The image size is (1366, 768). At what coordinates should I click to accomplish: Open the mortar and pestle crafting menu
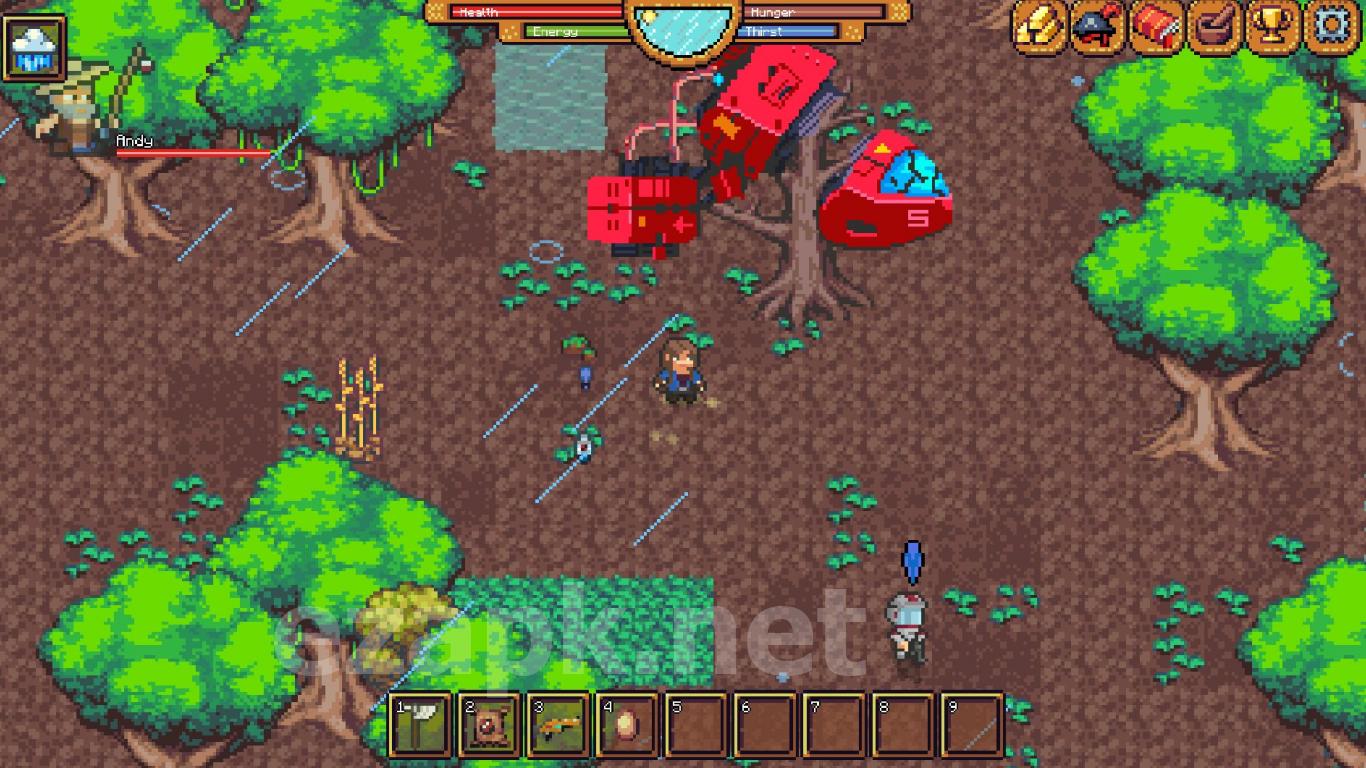tap(1216, 27)
